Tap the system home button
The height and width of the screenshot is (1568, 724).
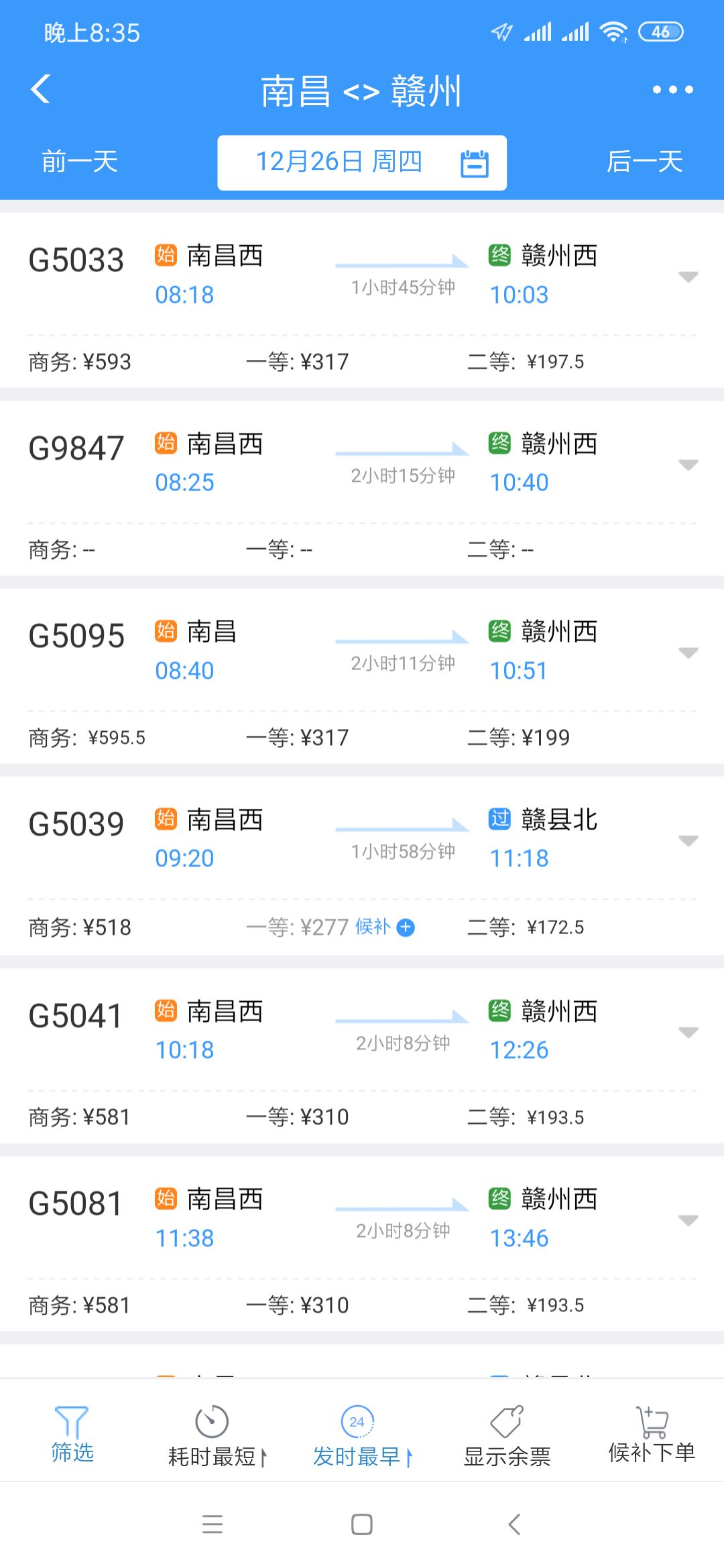(x=362, y=1524)
